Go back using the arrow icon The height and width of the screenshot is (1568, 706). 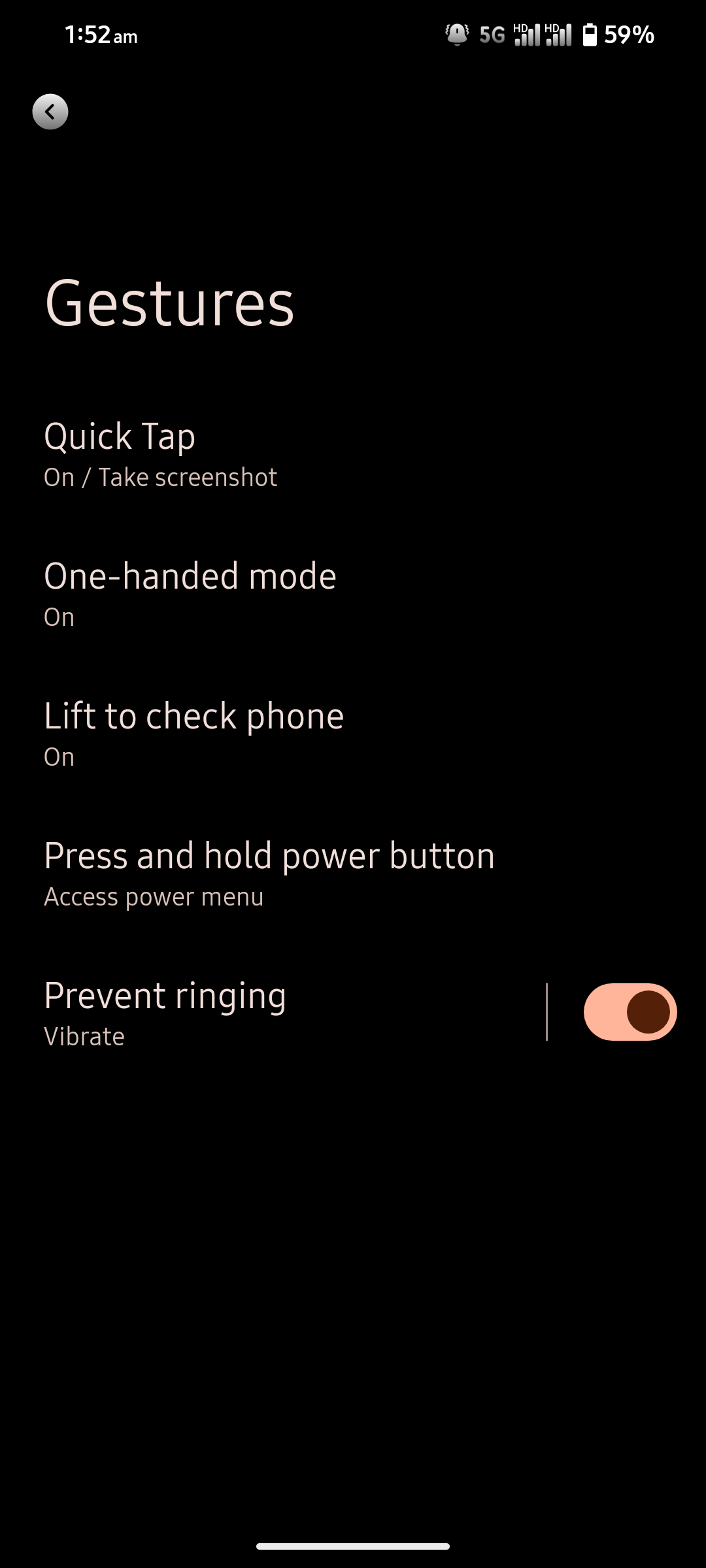pos(50,112)
